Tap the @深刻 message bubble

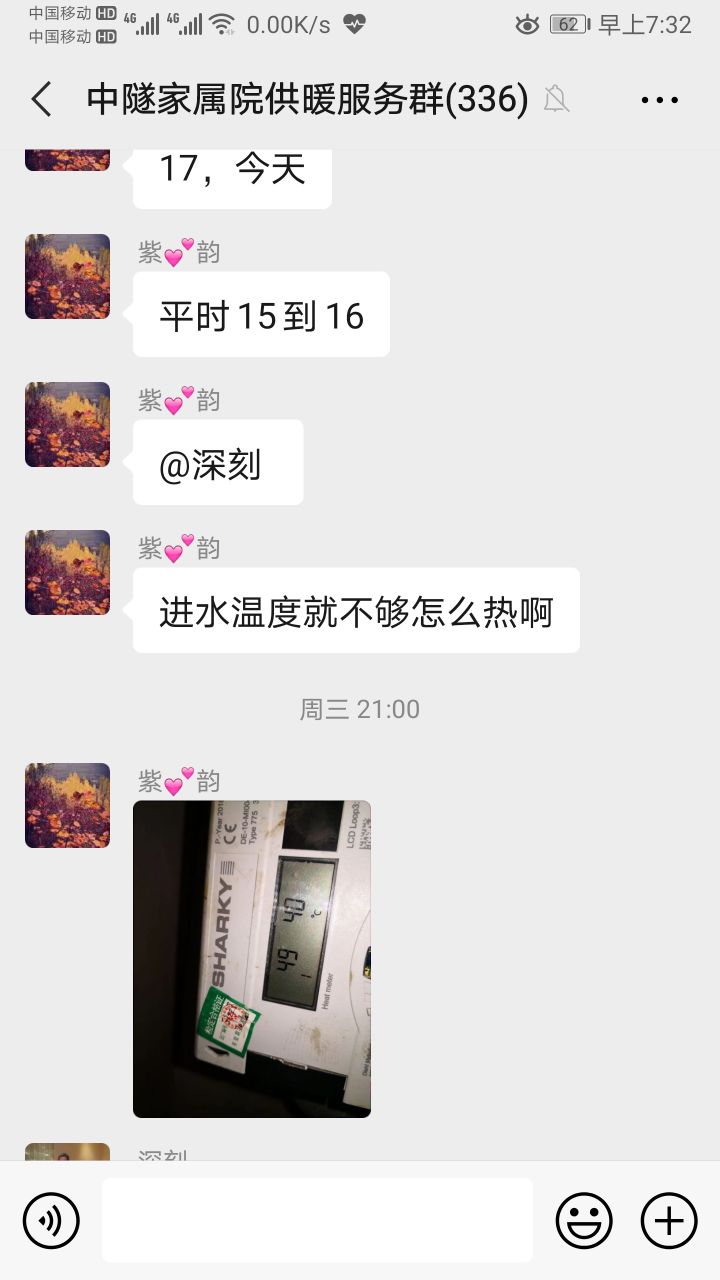218,462
